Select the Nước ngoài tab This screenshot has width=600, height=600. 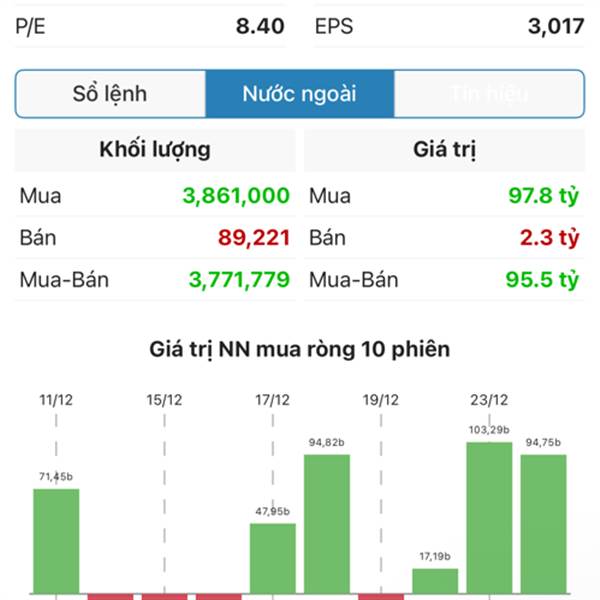(x=299, y=94)
